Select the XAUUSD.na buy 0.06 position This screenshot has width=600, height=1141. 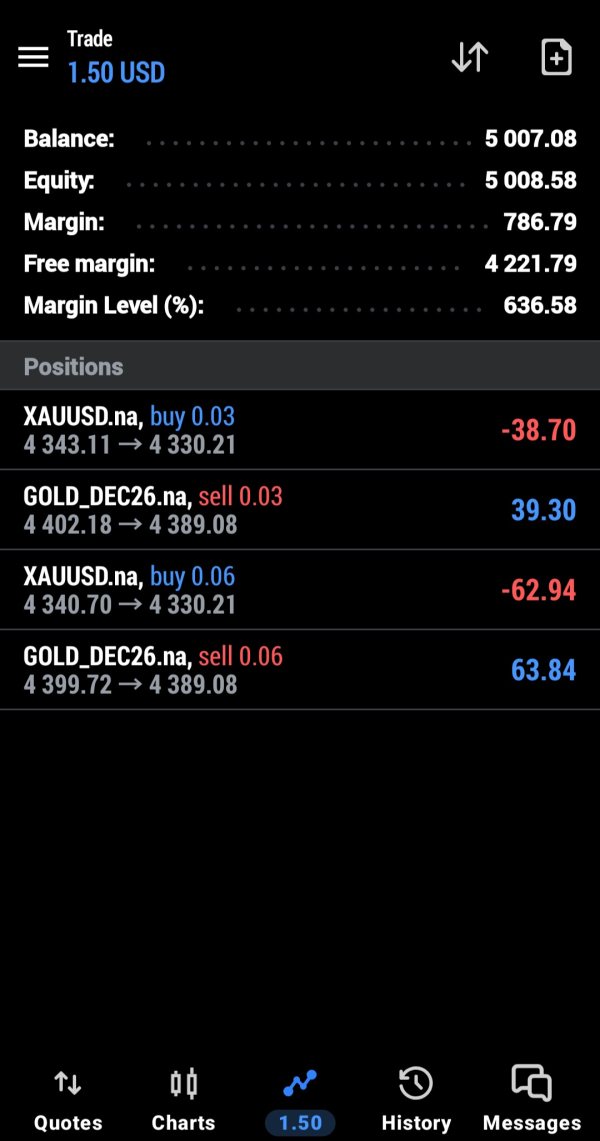pos(300,590)
